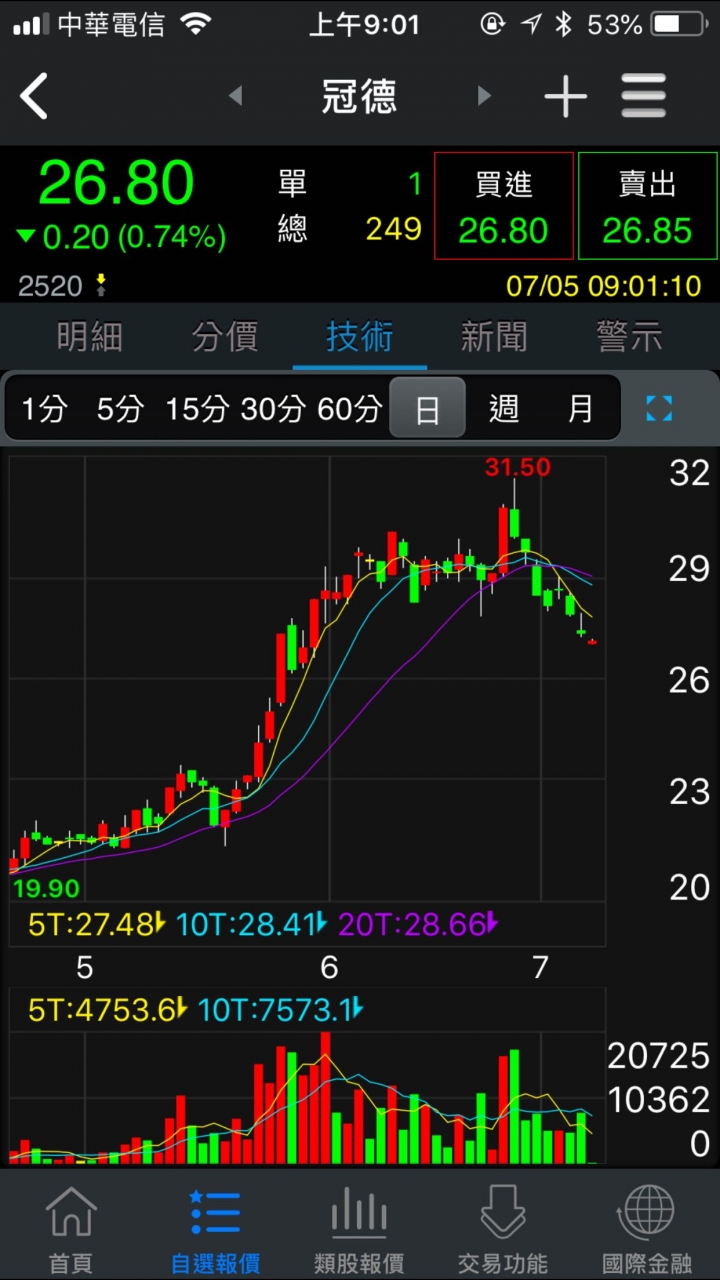
Task: Open the hamburger menu
Action: (x=643, y=96)
